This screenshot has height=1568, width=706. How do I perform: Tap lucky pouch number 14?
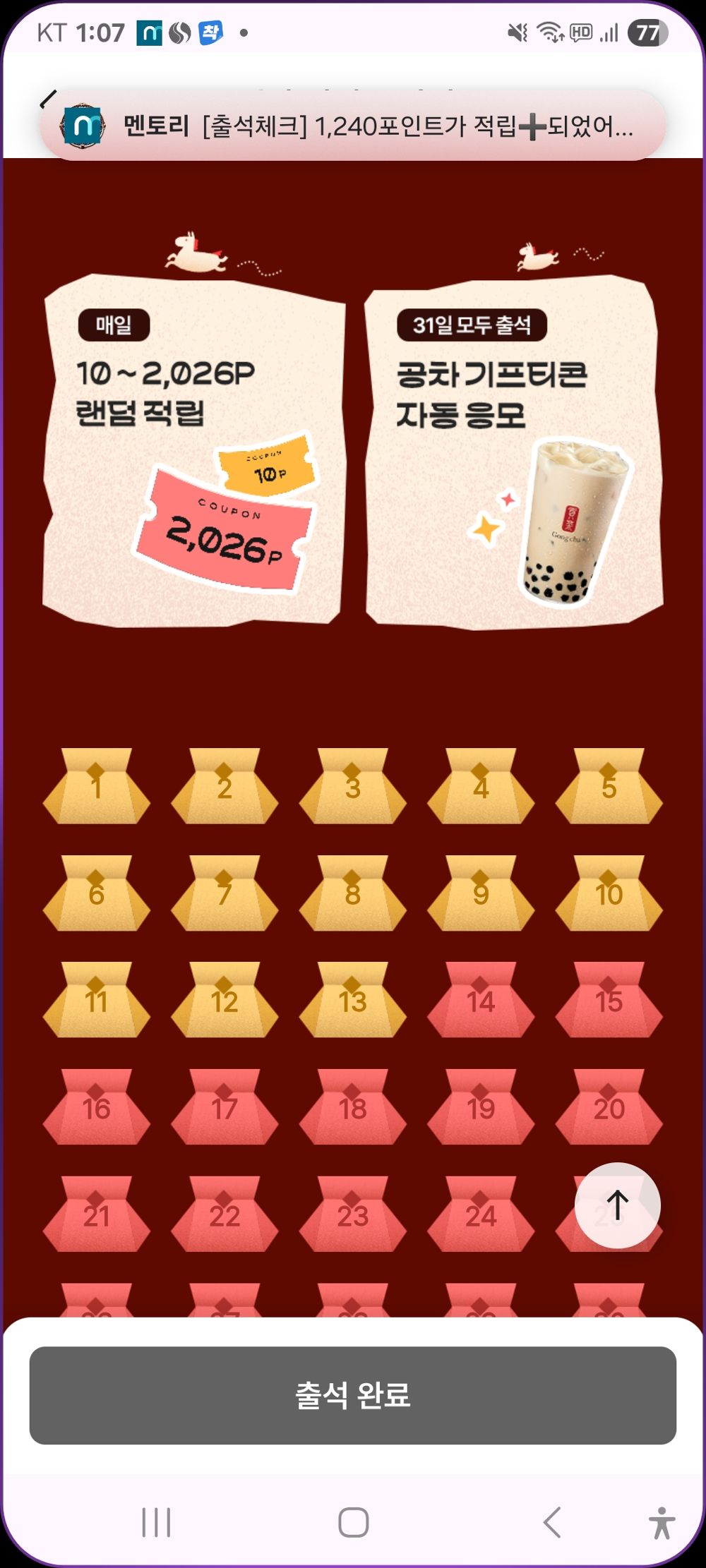481,1000
